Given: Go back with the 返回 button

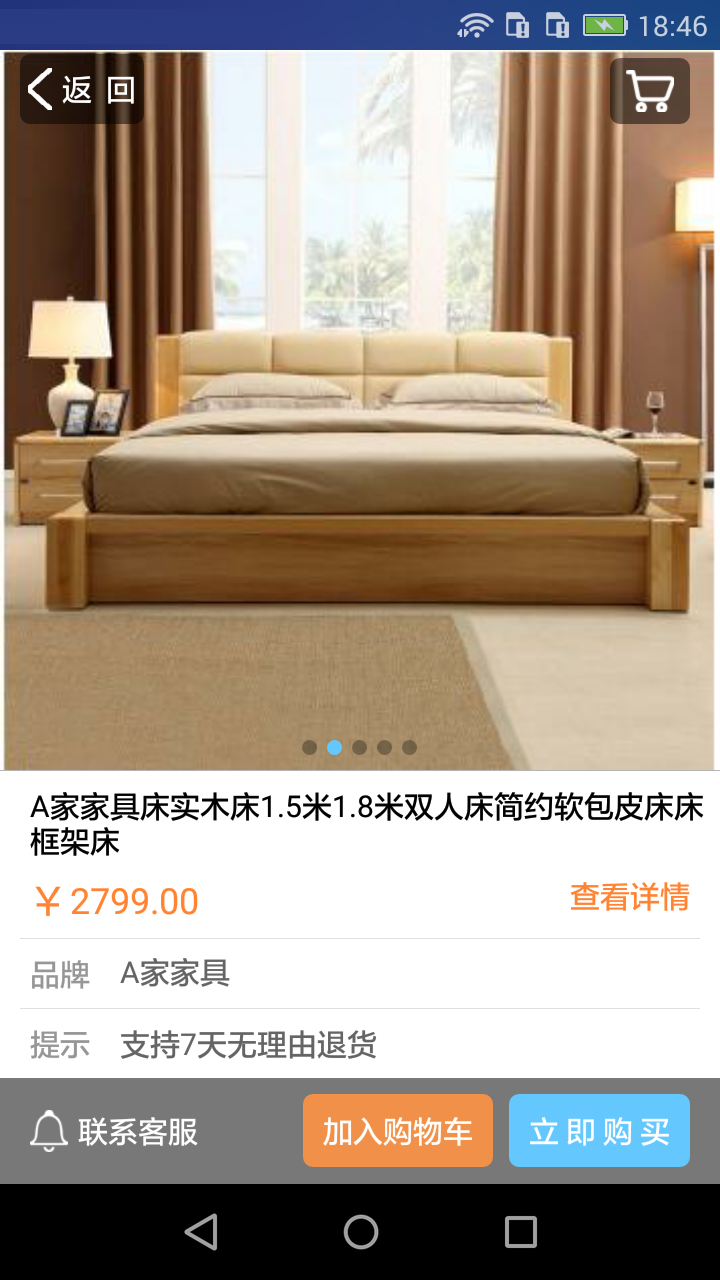Looking at the screenshot, I should coord(81,90).
